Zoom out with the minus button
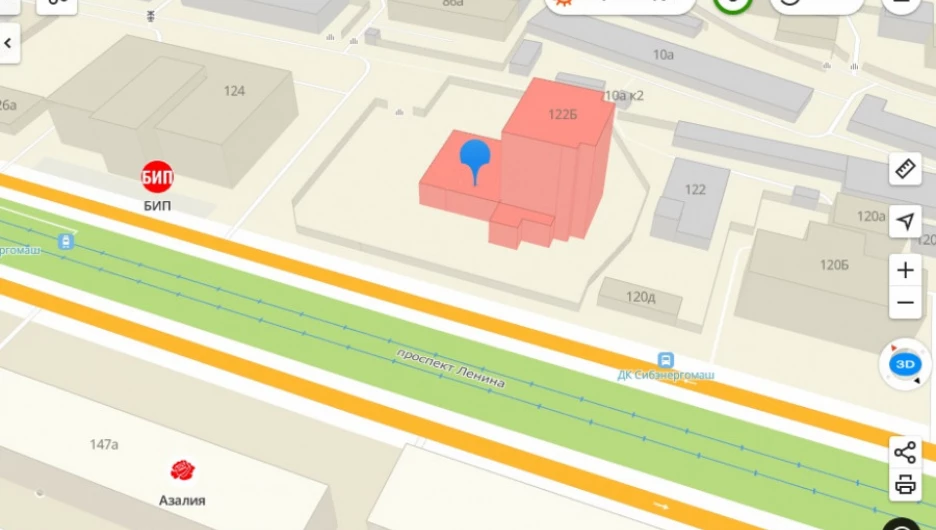 905,302
